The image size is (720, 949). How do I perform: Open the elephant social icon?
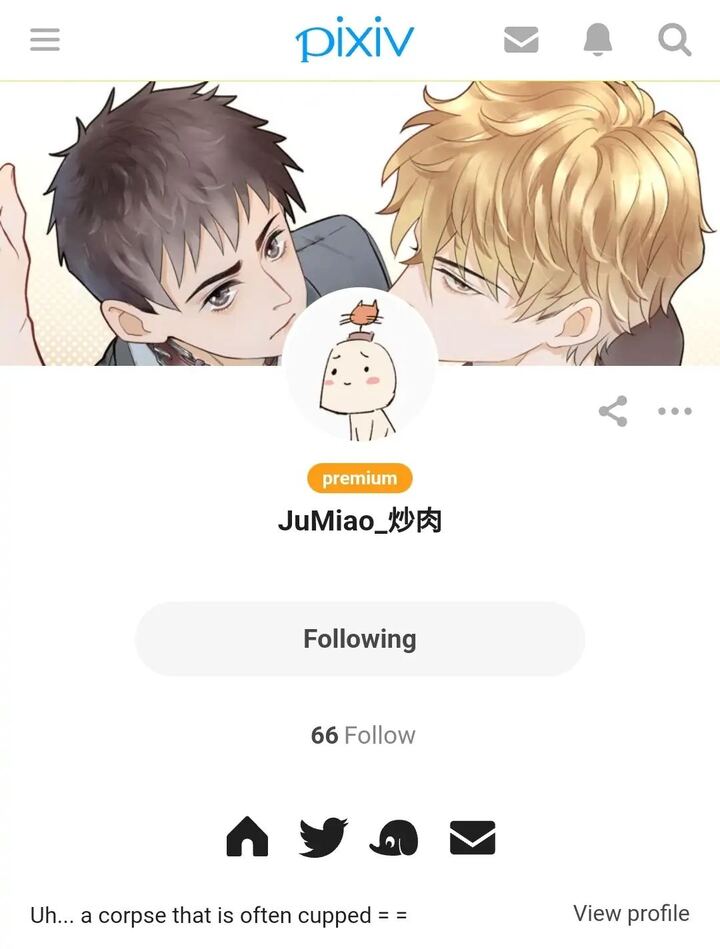[394, 837]
